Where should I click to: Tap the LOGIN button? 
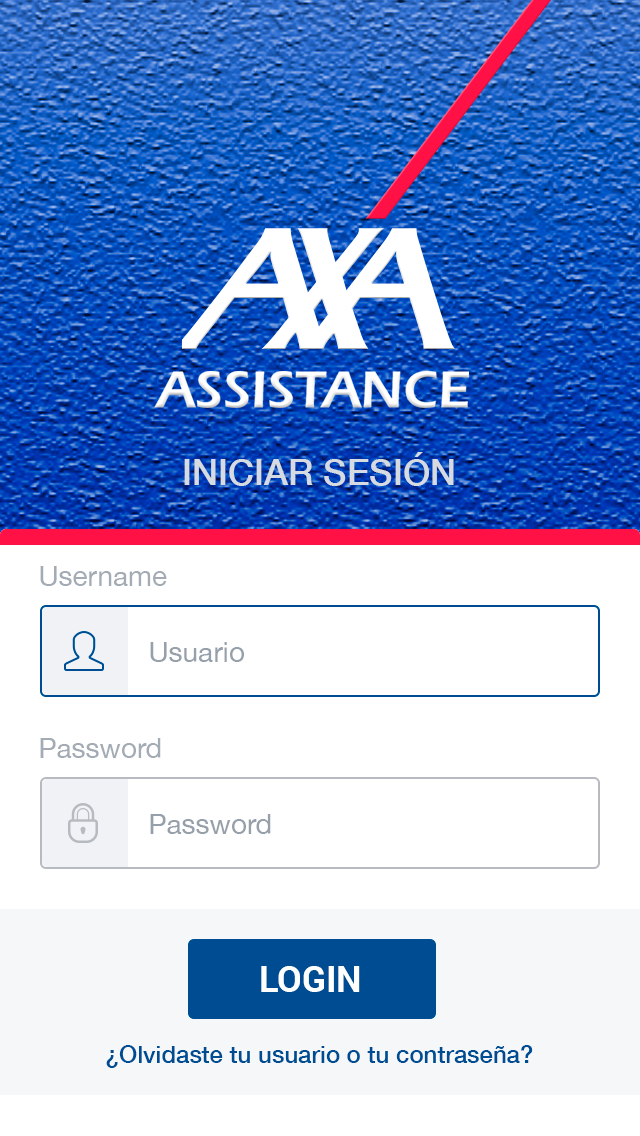point(312,979)
